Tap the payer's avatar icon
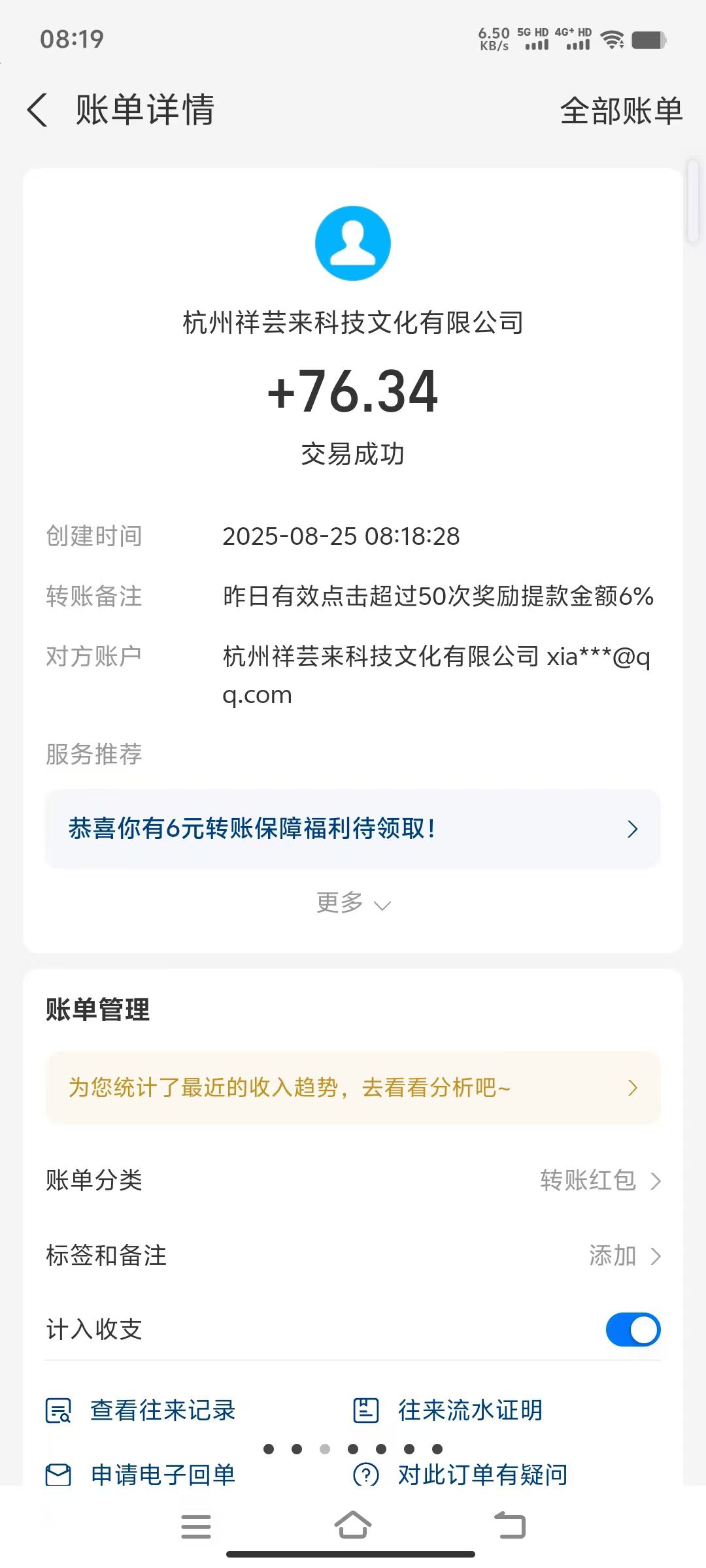The height and width of the screenshot is (1568, 706). click(353, 243)
